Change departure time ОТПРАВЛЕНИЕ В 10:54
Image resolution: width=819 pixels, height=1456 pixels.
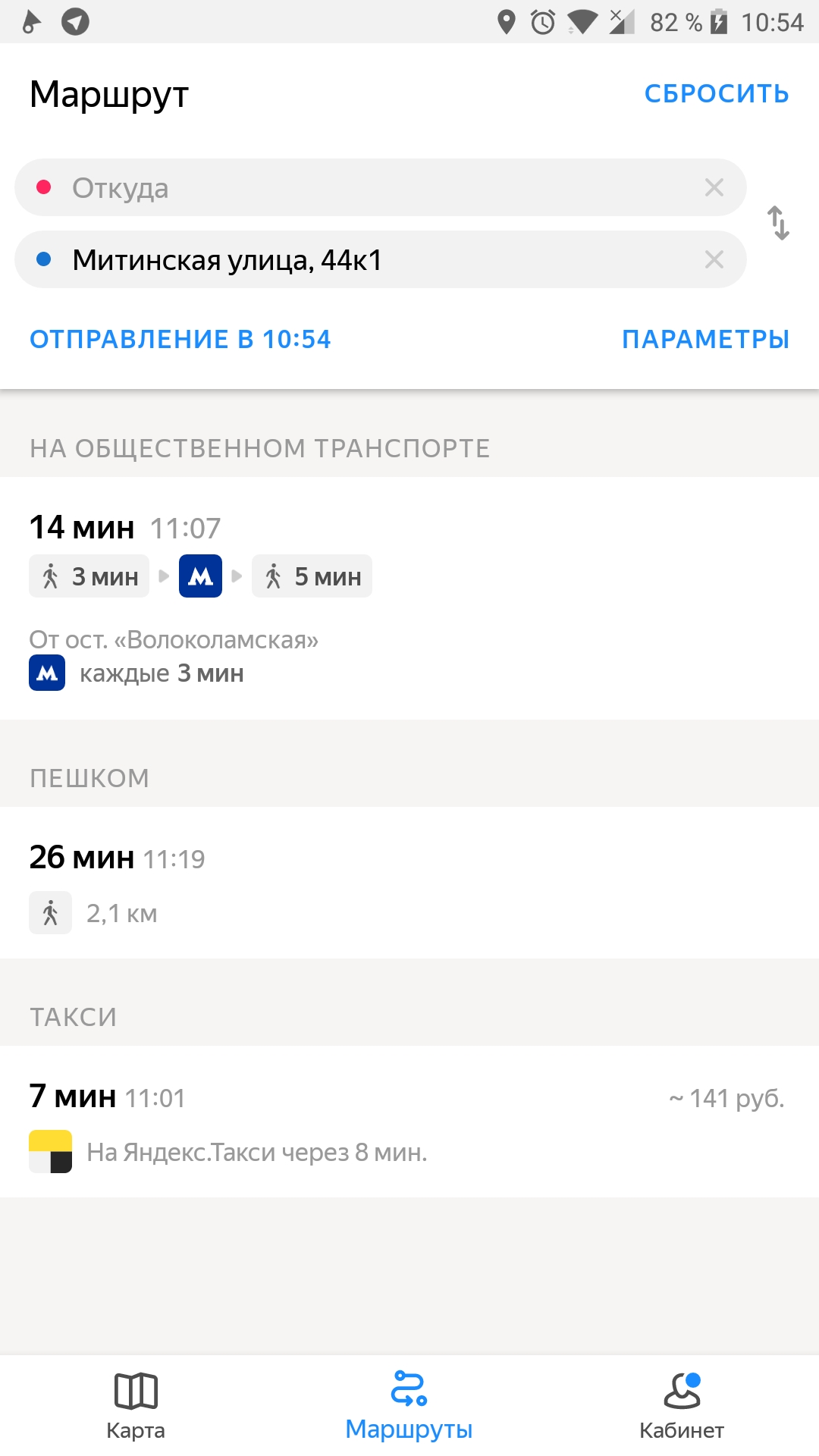click(180, 339)
